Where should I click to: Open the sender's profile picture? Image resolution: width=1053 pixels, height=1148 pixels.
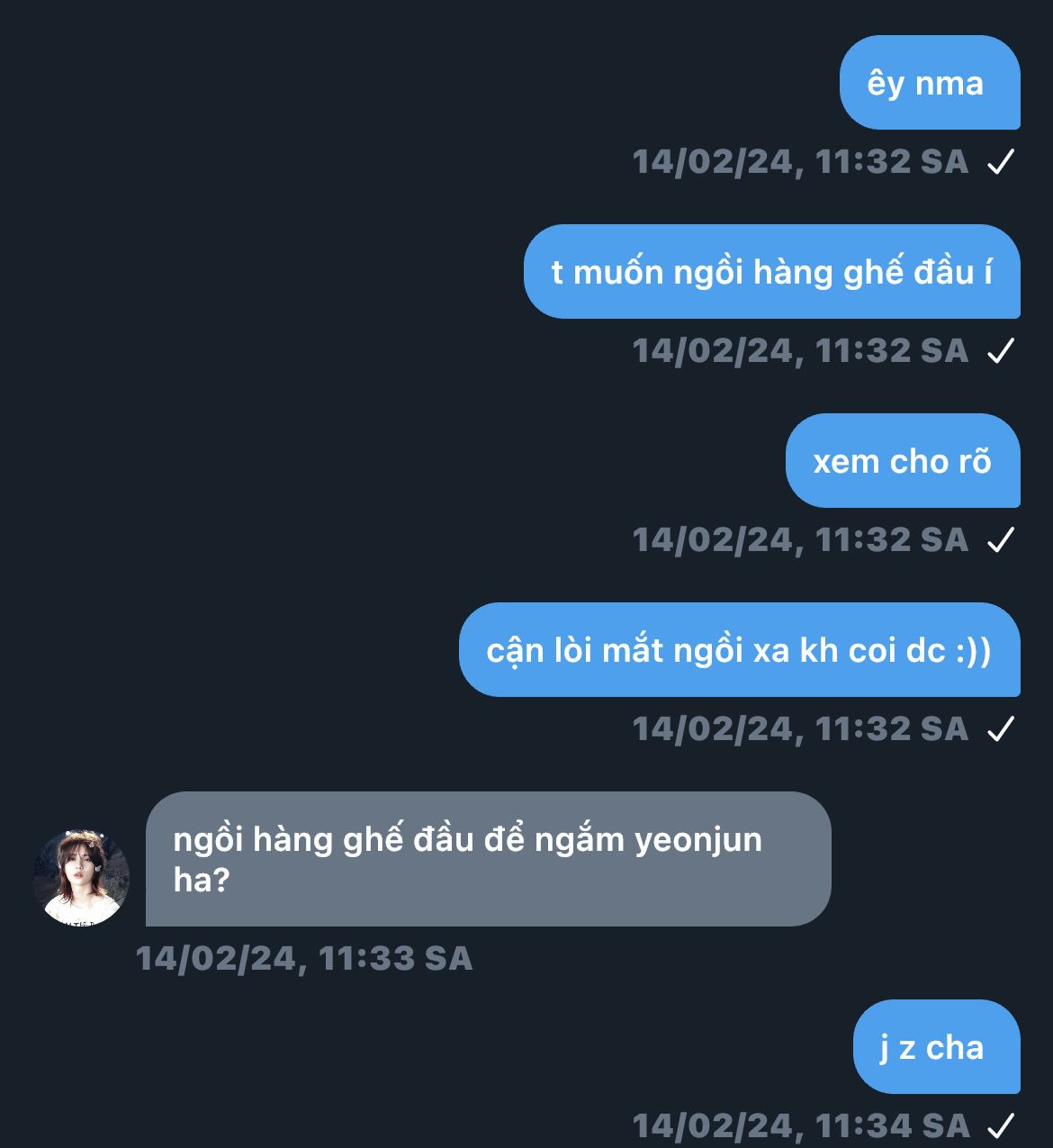point(81,878)
